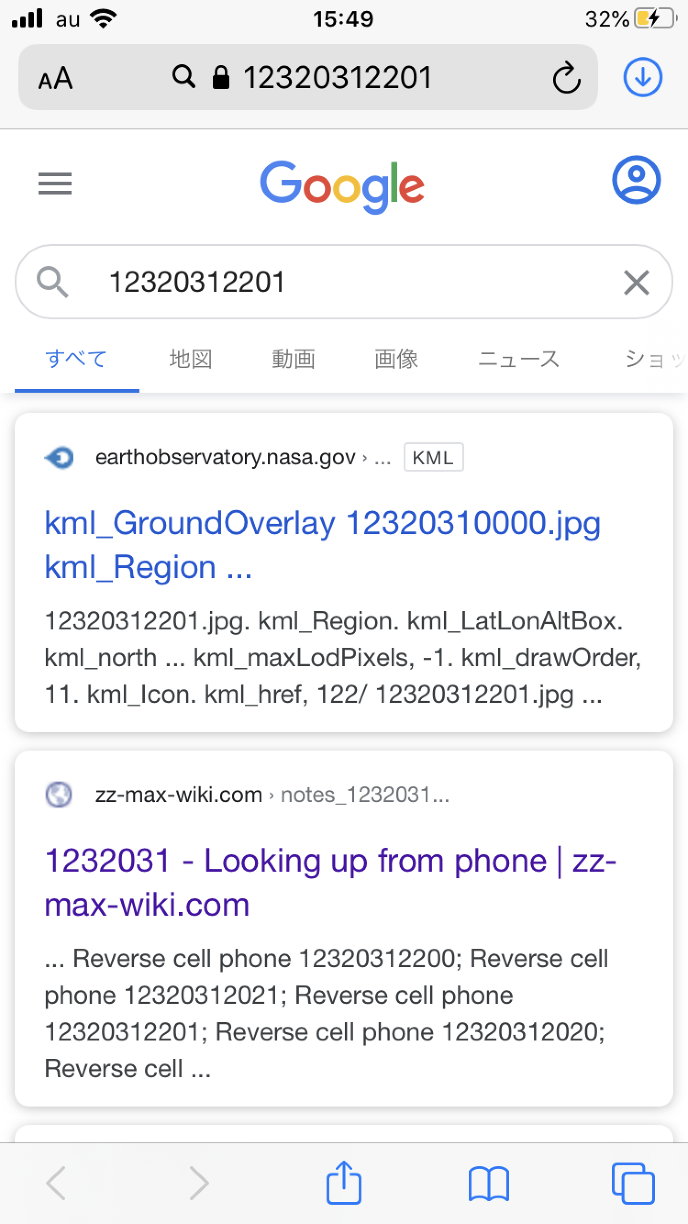The image size is (688, 1224).
Task: Switch to the 動画 tab
Action: [293, 359]
